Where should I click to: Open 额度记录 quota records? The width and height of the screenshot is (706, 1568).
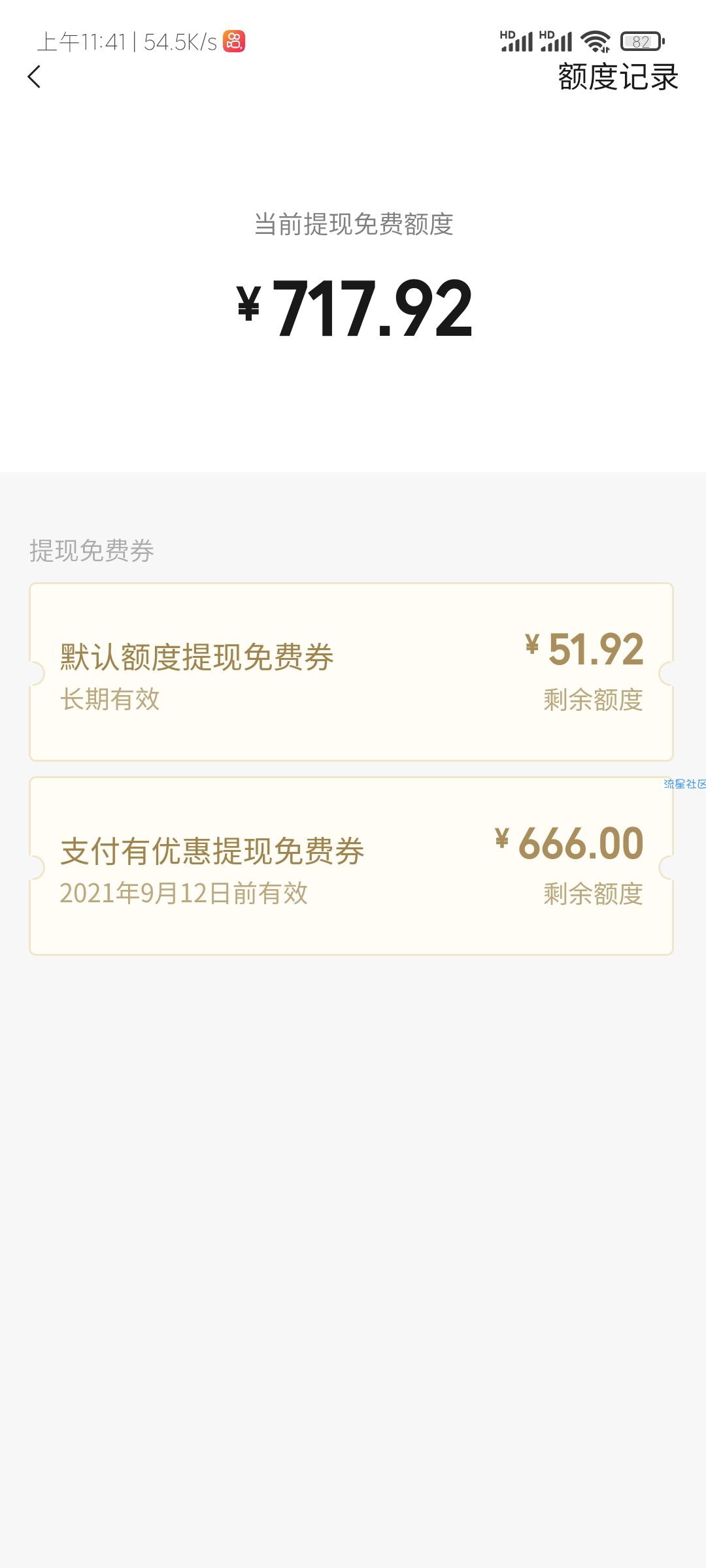coord(618,77)
